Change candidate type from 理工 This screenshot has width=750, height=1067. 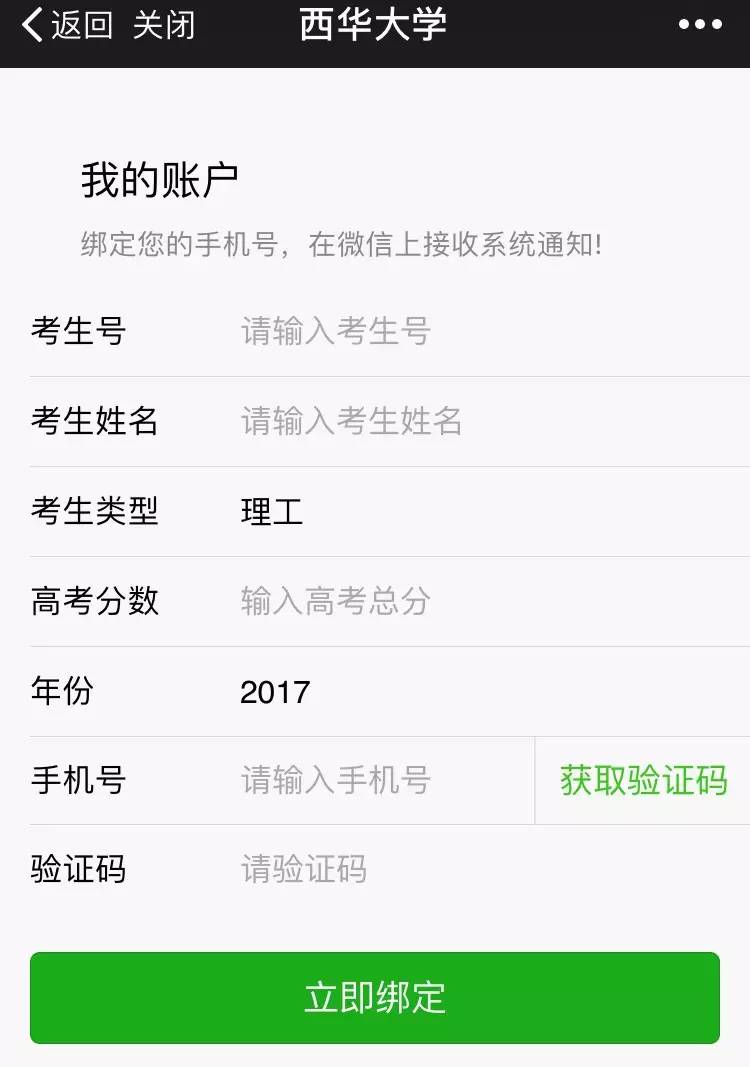270,512
